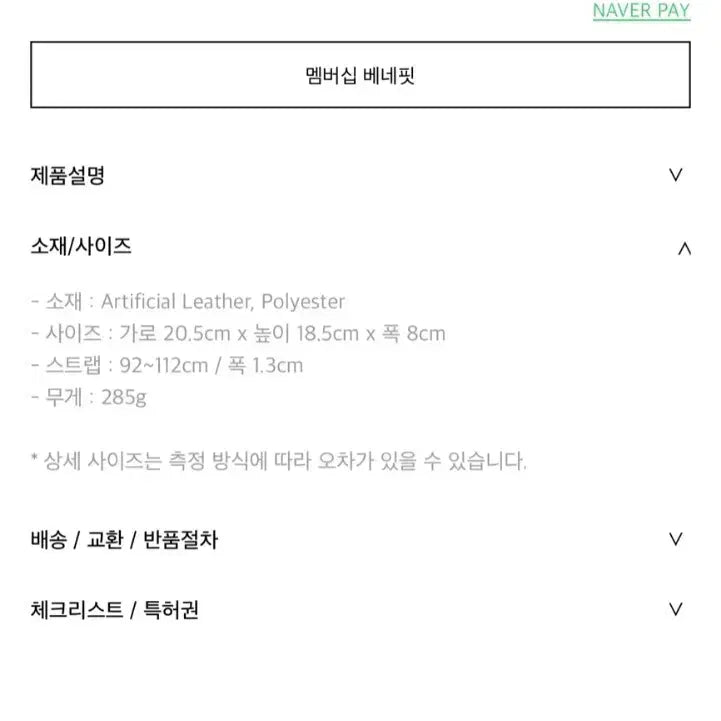
Task: Tap the 멤버십 베네핏 button
Action: pos(360,75)
